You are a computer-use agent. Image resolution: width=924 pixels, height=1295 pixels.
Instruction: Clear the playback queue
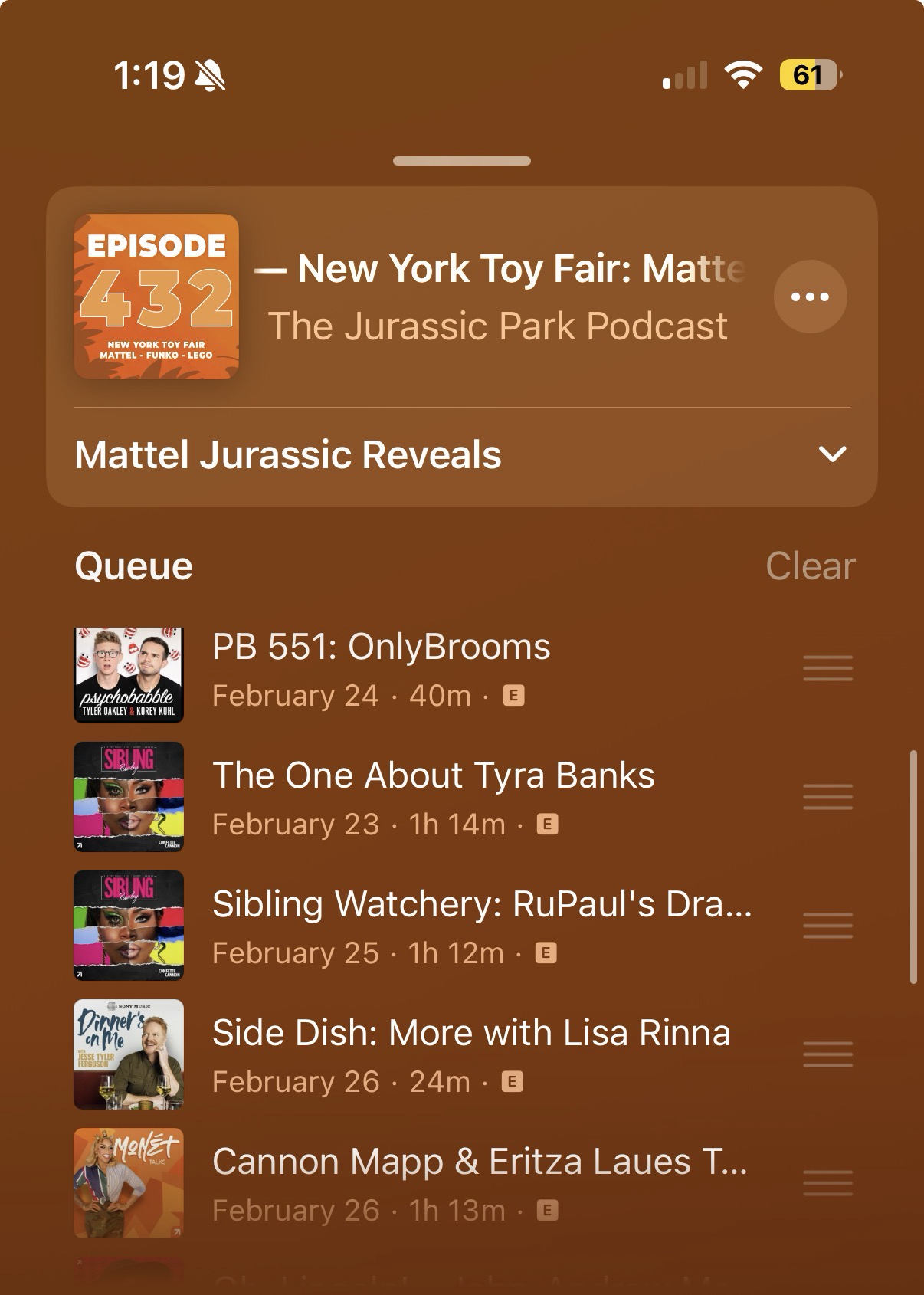(x=810, y=566)
